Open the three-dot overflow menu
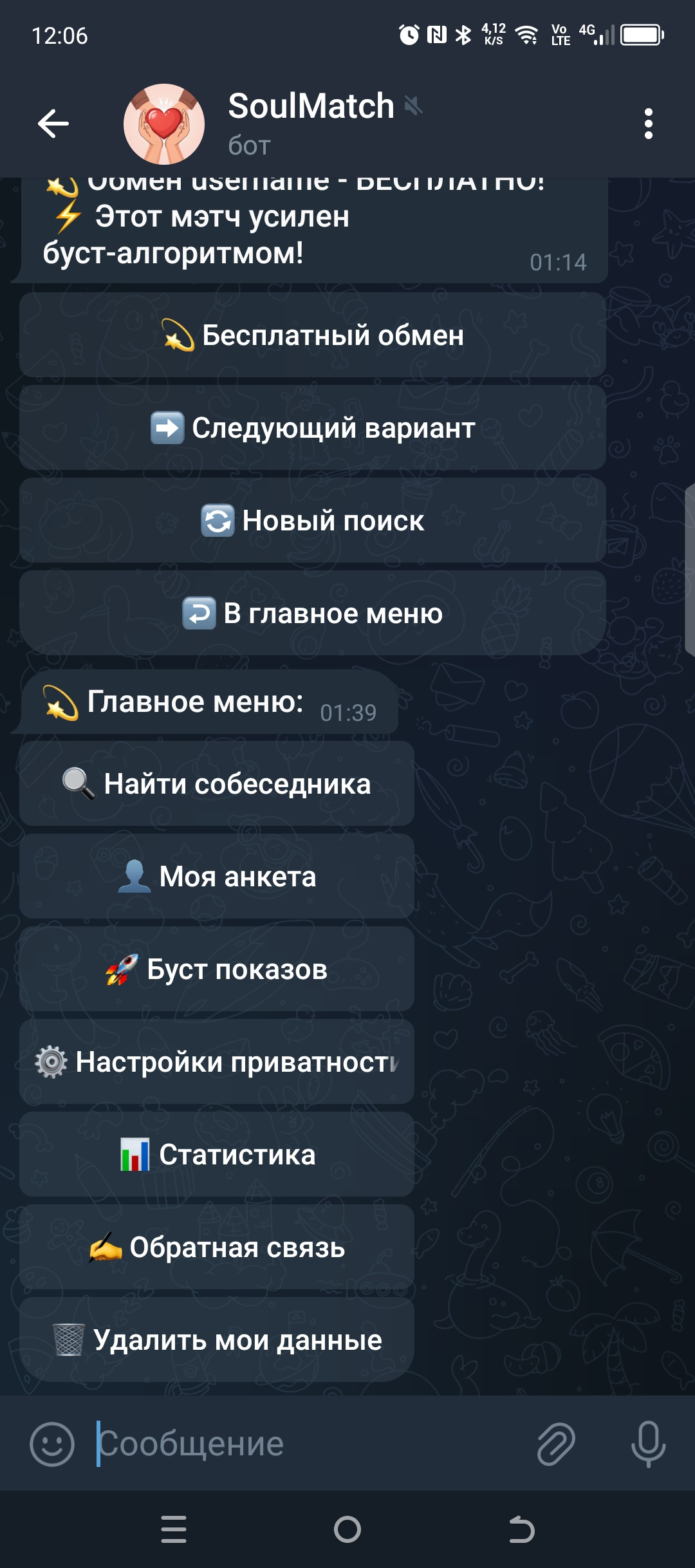 click(648, 124)
